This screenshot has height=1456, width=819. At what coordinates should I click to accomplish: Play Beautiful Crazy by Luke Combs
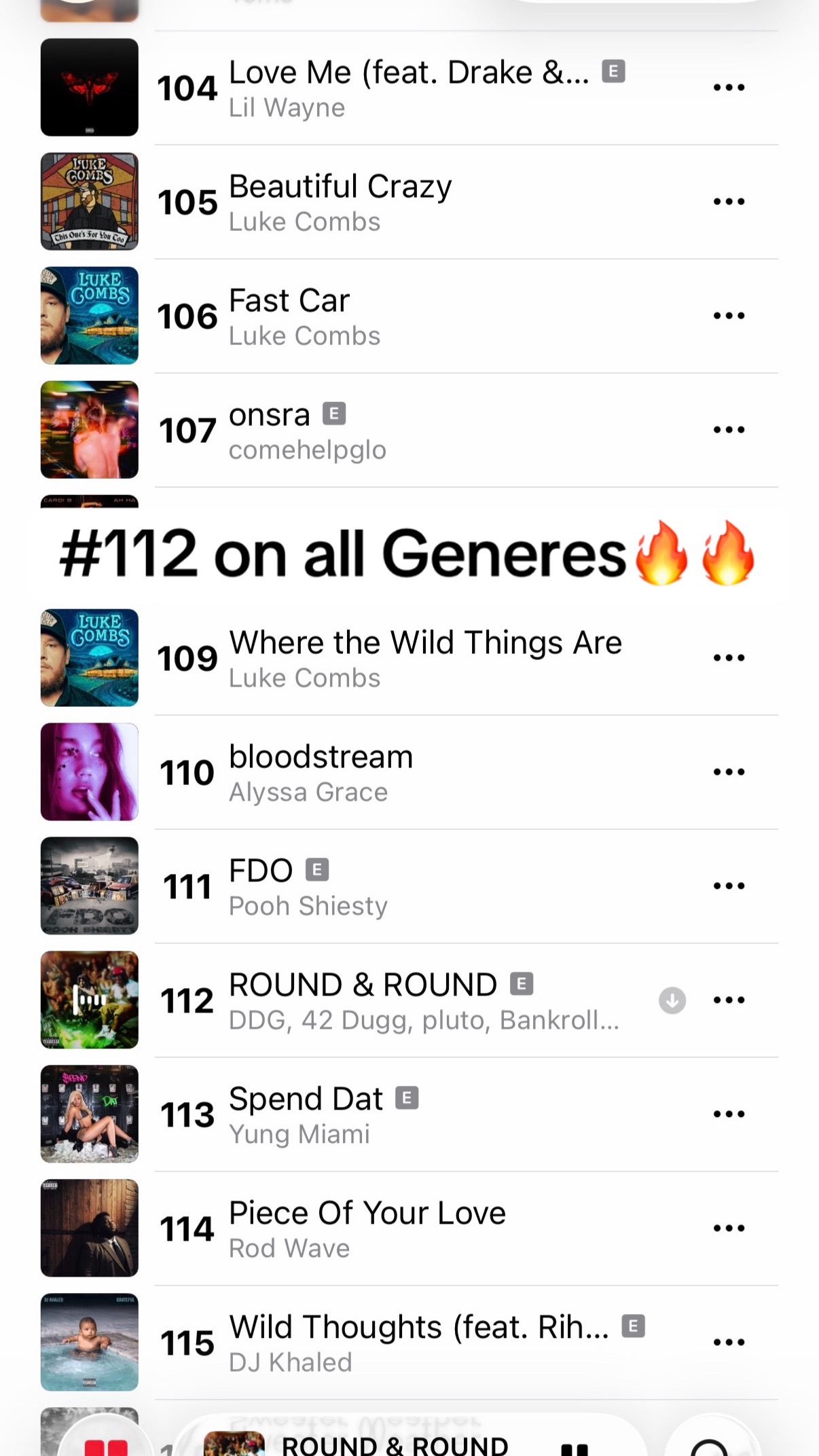click(x=409, y=202)
